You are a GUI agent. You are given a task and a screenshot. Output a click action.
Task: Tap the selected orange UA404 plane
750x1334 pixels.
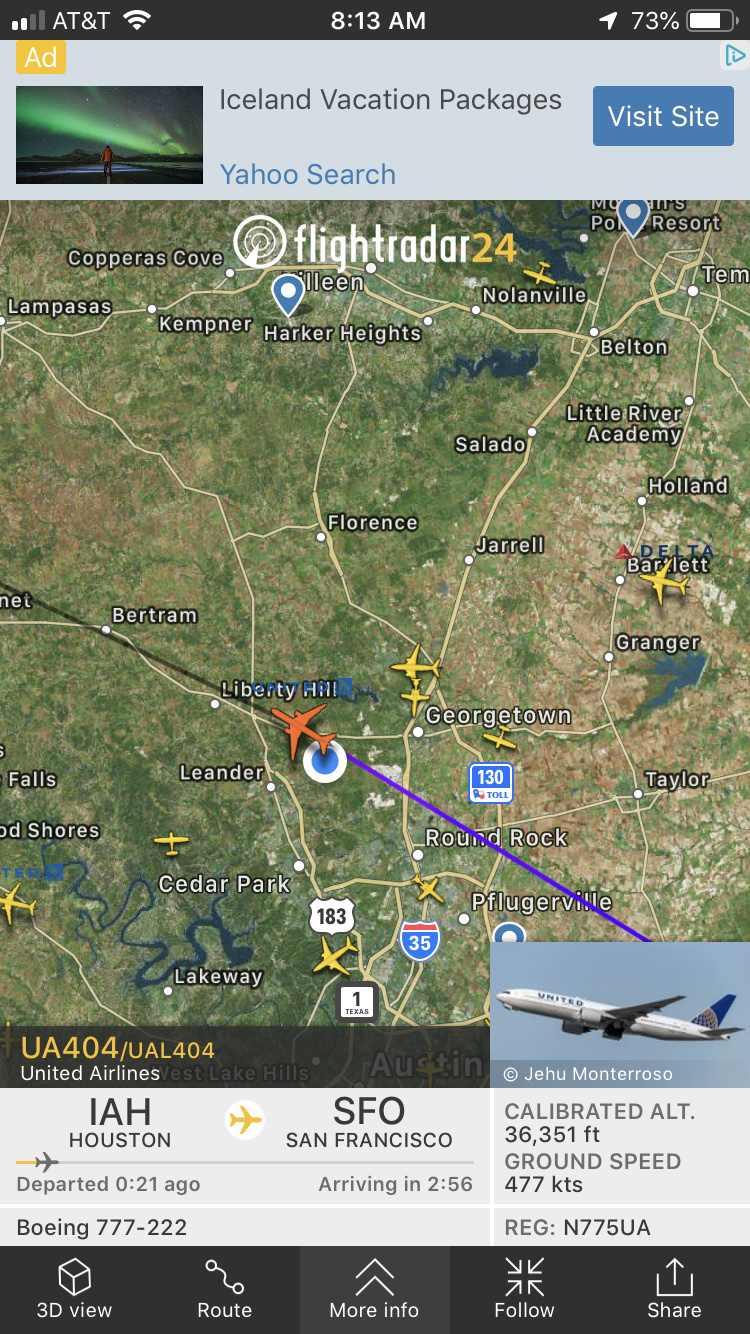(x=299, y=726)
